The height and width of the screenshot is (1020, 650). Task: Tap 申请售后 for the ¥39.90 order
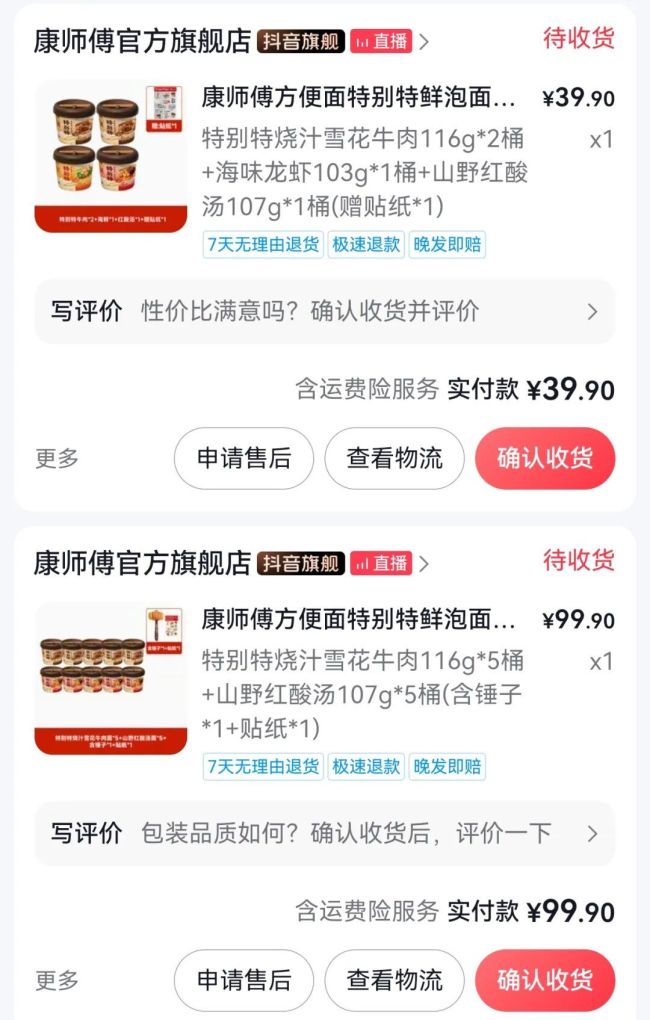point(244,458)
